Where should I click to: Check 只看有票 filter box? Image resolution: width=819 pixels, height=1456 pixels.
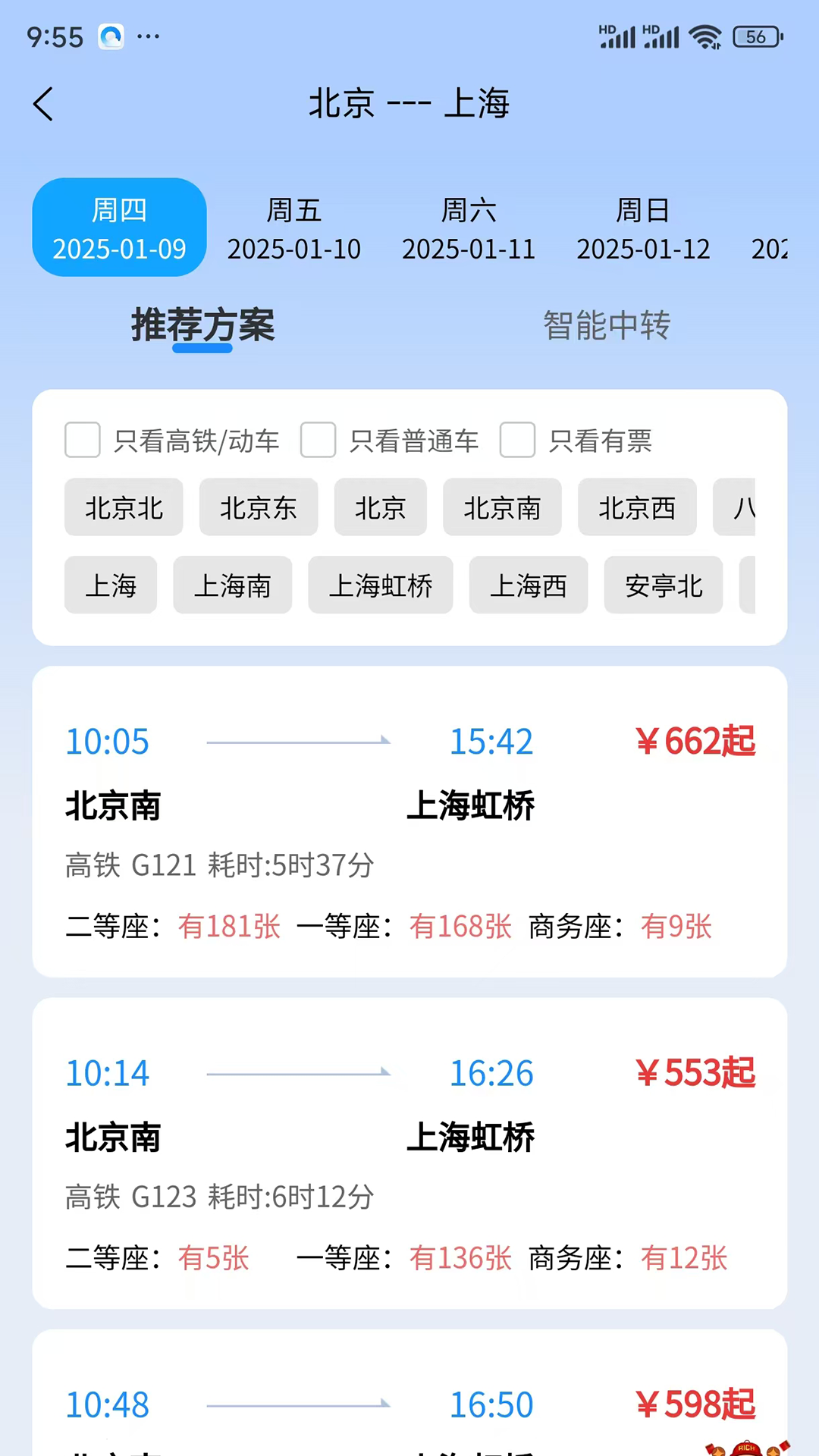[x=518, y=441]
